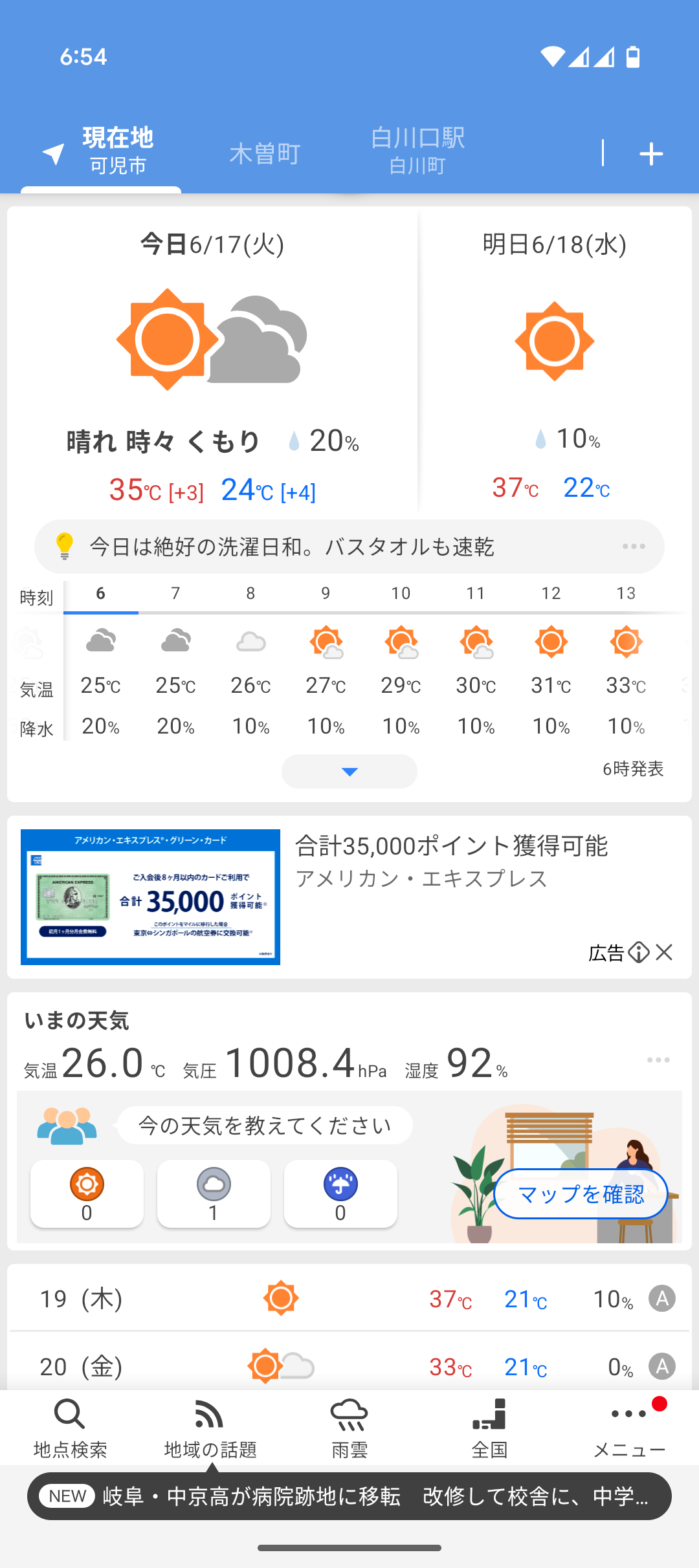This screenshot has height=1568, width=699.
Task: Tap the ad info icon beside 広告
Action: point(639,953)
